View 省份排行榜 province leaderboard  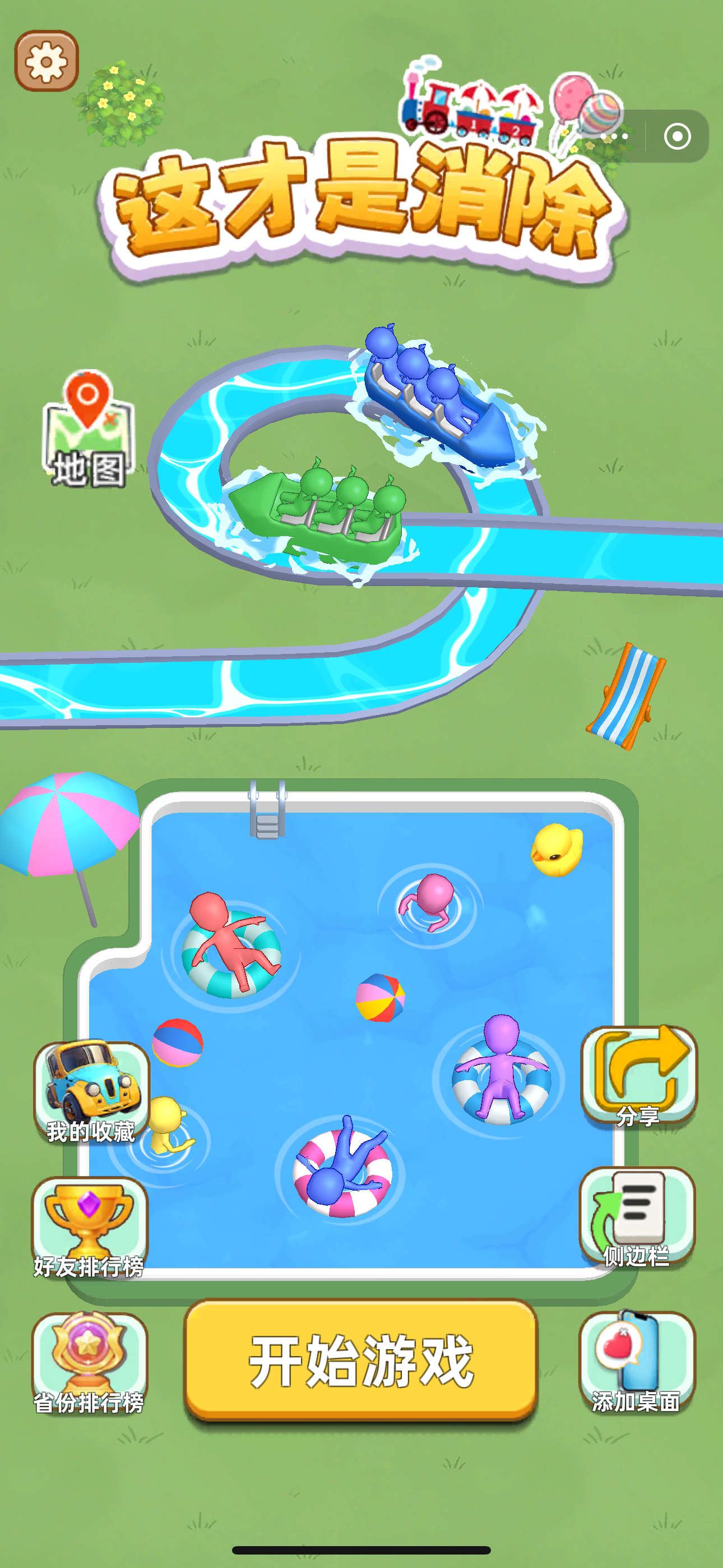coord(90,1363)
